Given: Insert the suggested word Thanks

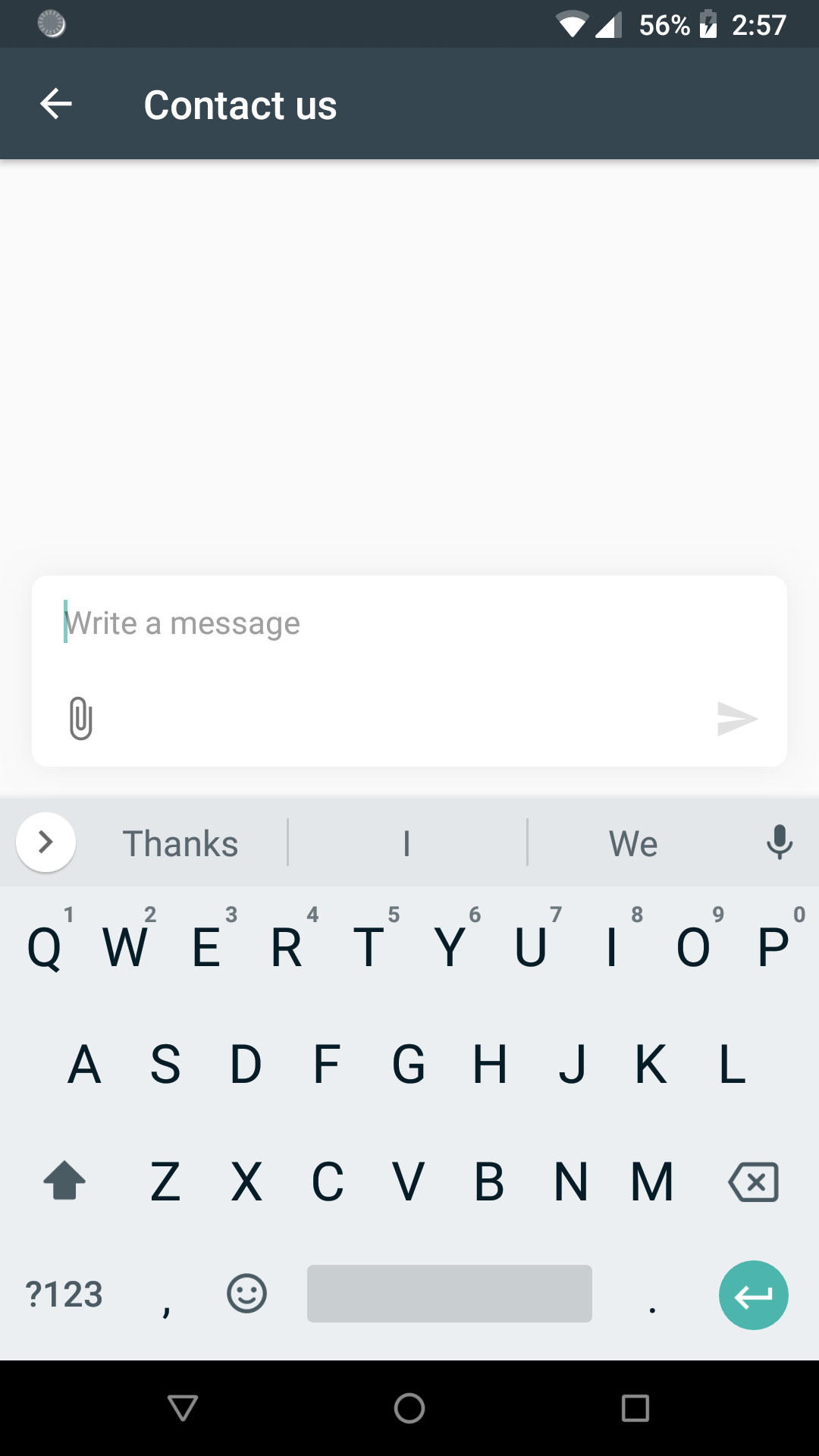Looking at the screenshot, I should coord(180,843).
